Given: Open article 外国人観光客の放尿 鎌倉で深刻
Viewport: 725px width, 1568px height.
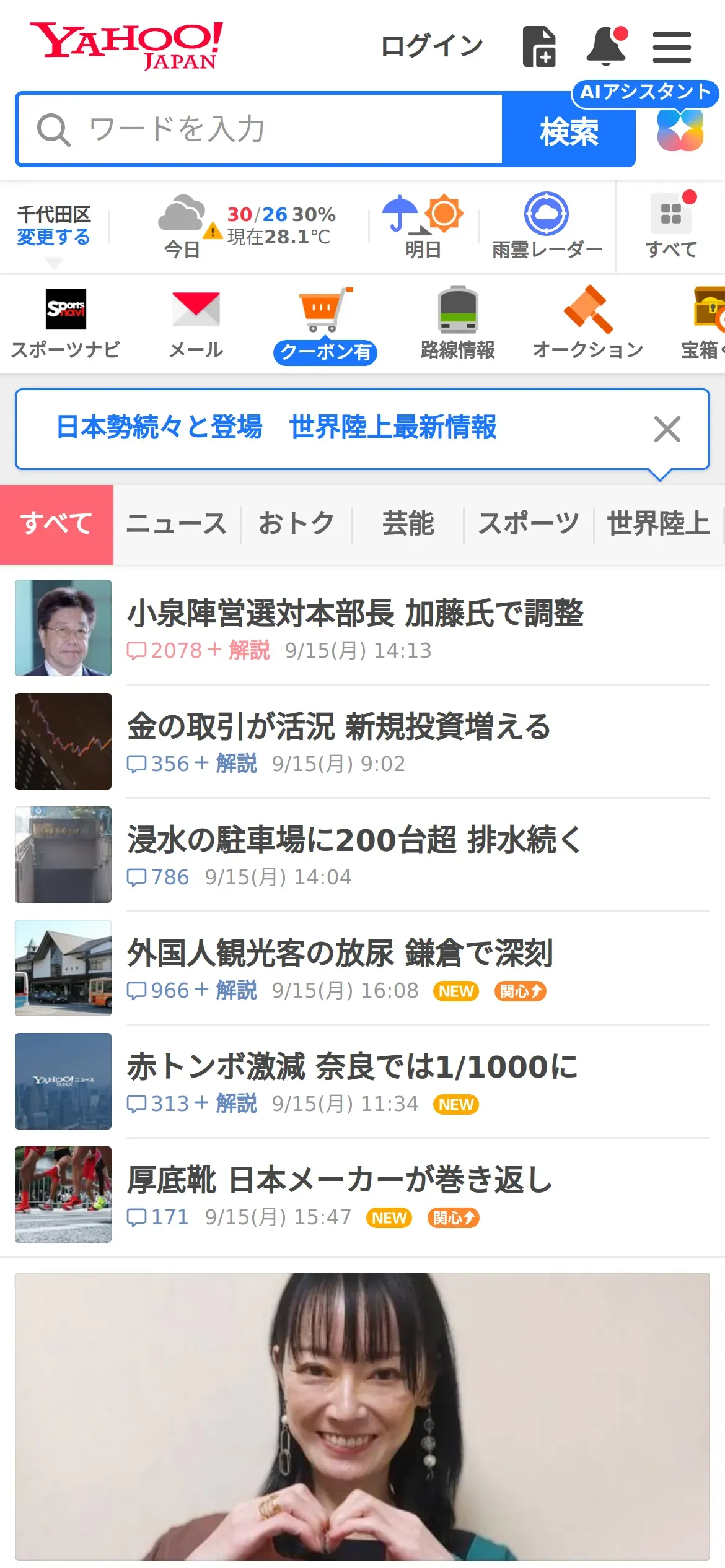Looking at the screenshot, I should pyautogui.click(x=340, y=954).
